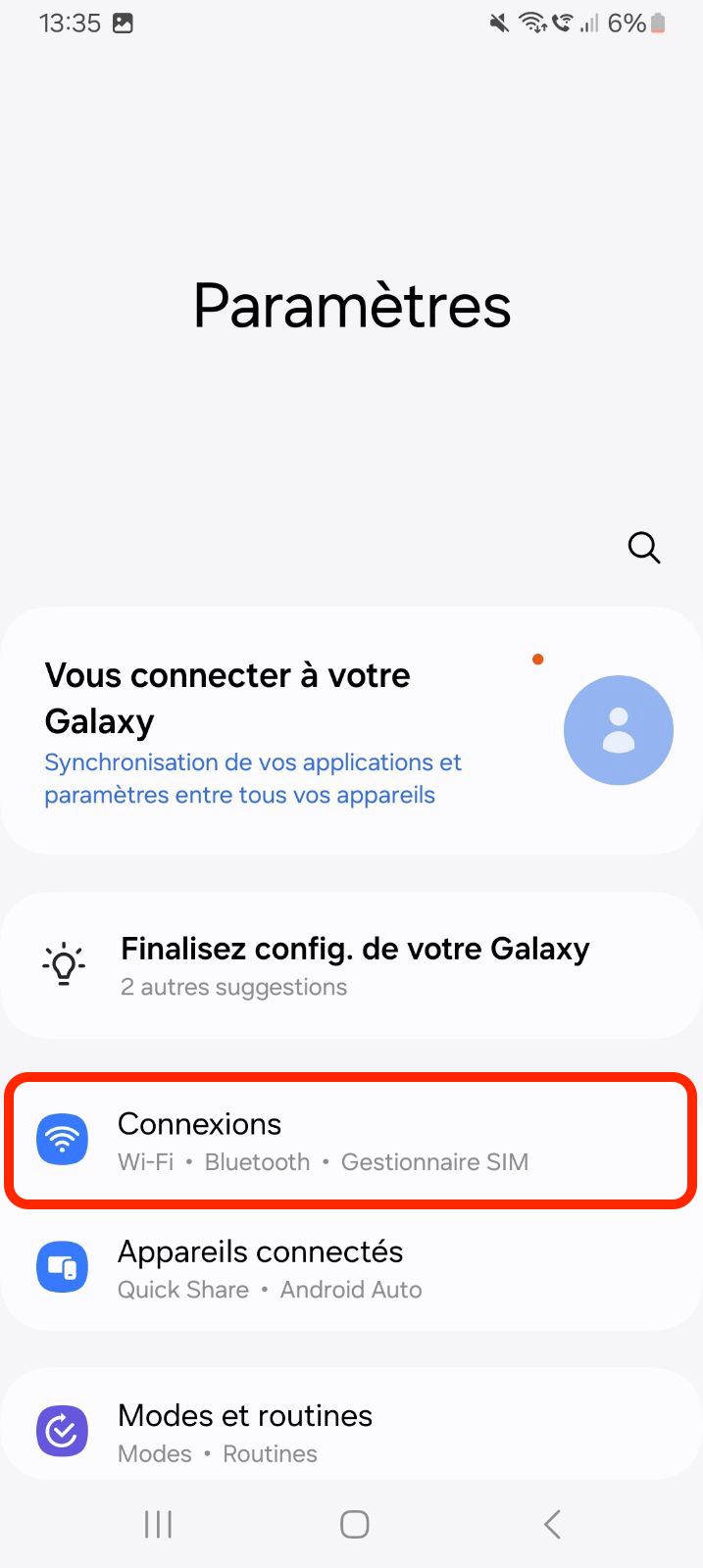This screenshot has width=703, height=1568.
Task: Go to the home screen via navigation bar
Action: click(x=354, y=1524)
